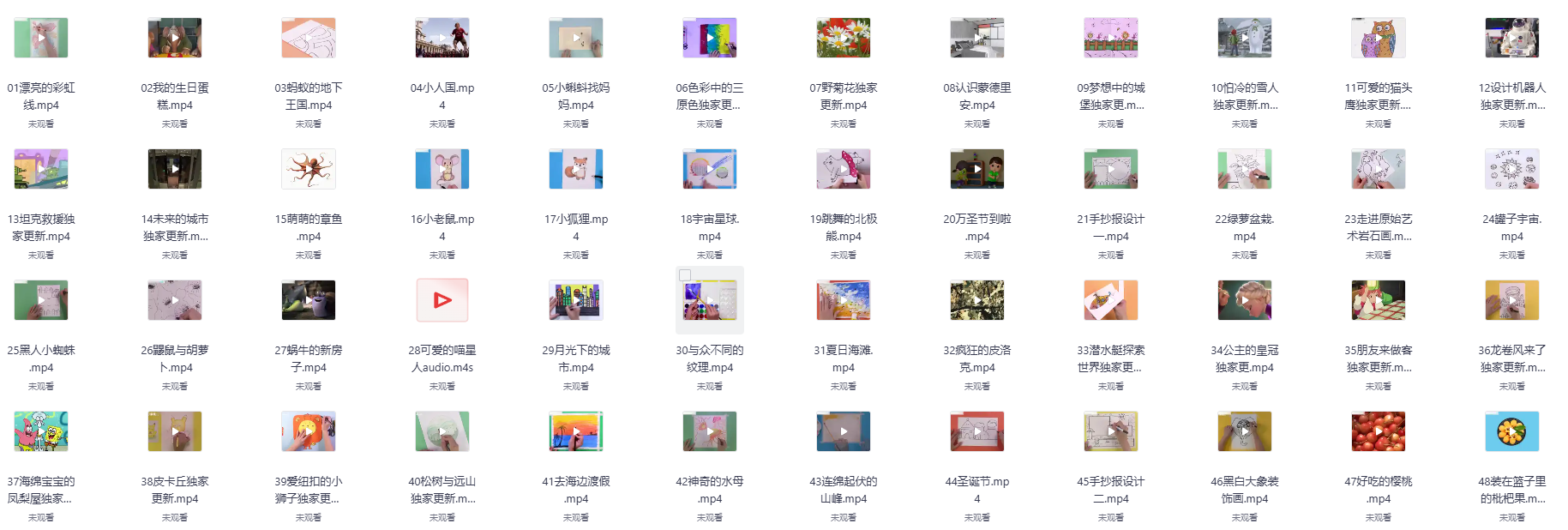
Task: Select 12设计机器人 video file
Action: (1511, 38)
